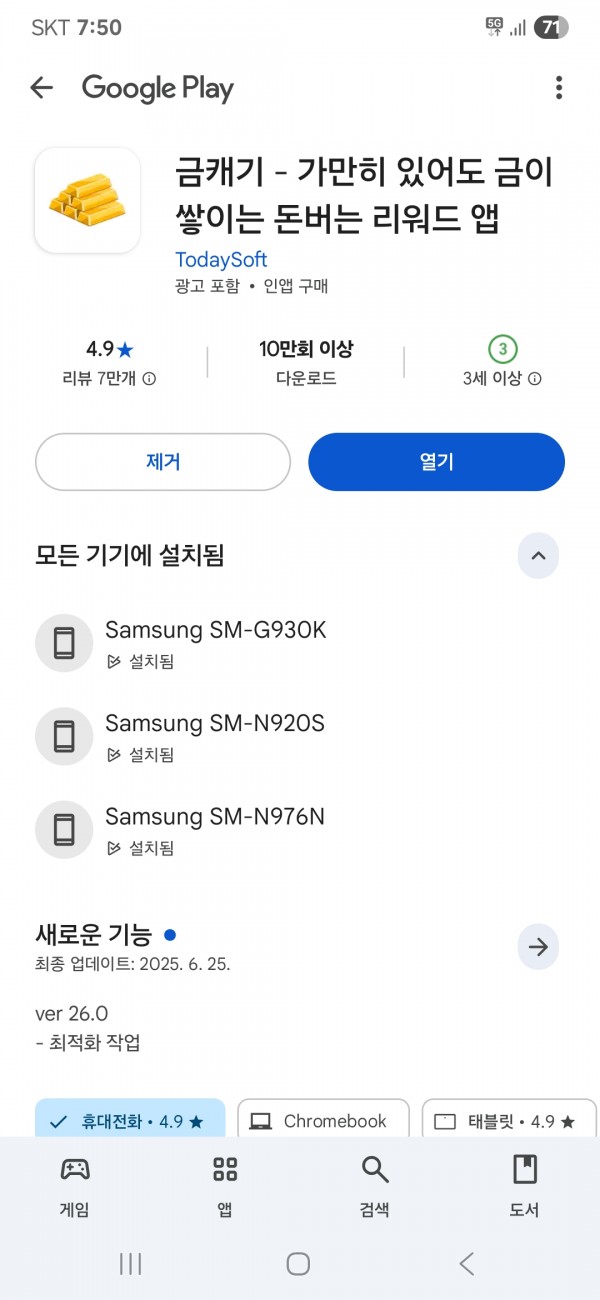The width and height of the screenshot is (600, 1300).
Task: Switch to the 검색 tab
Action: click(x=375, y=1186)
